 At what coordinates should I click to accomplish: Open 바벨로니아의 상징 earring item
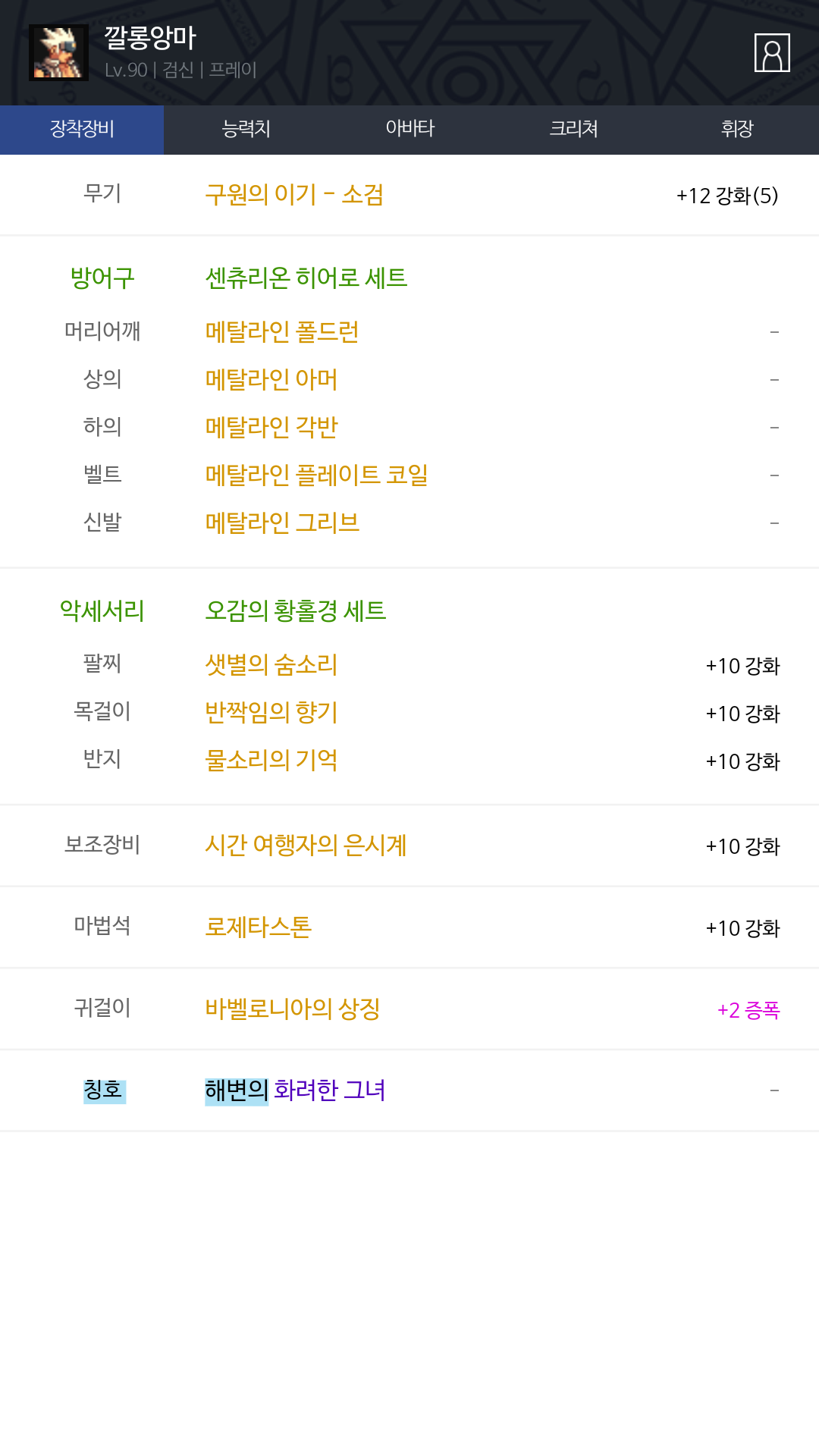(x=293, y=1009)
